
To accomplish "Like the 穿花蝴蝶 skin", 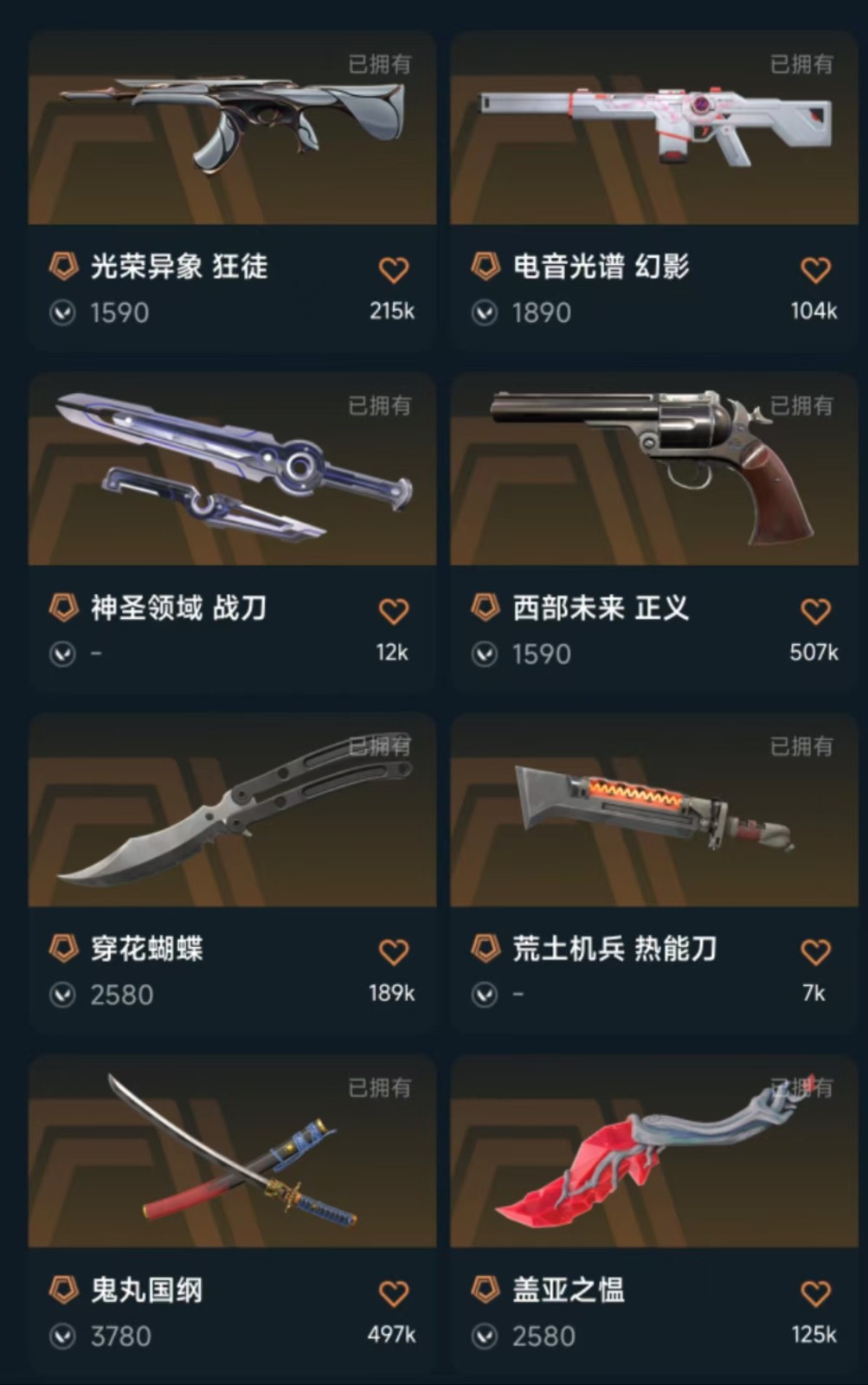I will click(x=394, y=952).
